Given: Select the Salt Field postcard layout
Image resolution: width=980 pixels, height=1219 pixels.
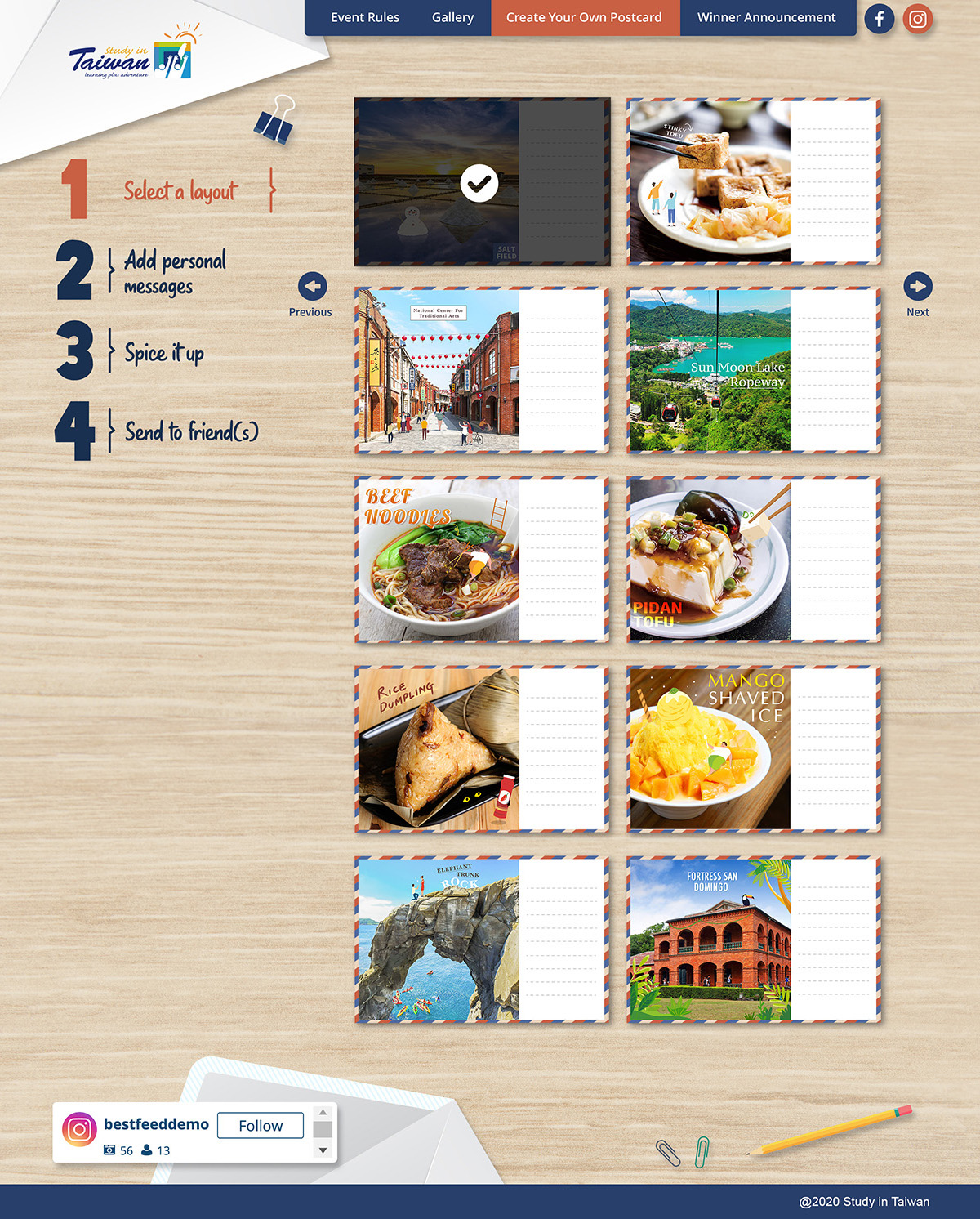Looking at the screenshot, I should pos(481,181).
